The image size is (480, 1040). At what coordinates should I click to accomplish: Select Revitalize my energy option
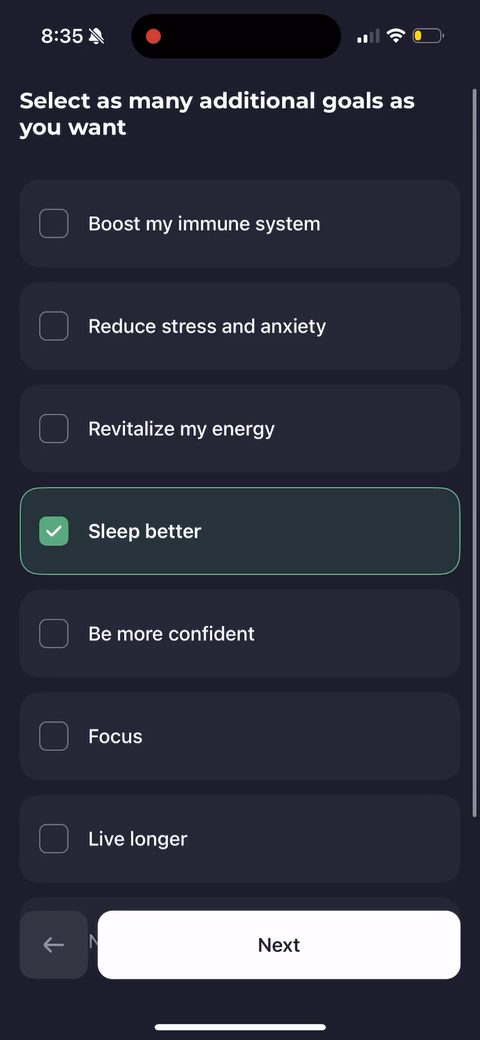pos(239,428)
